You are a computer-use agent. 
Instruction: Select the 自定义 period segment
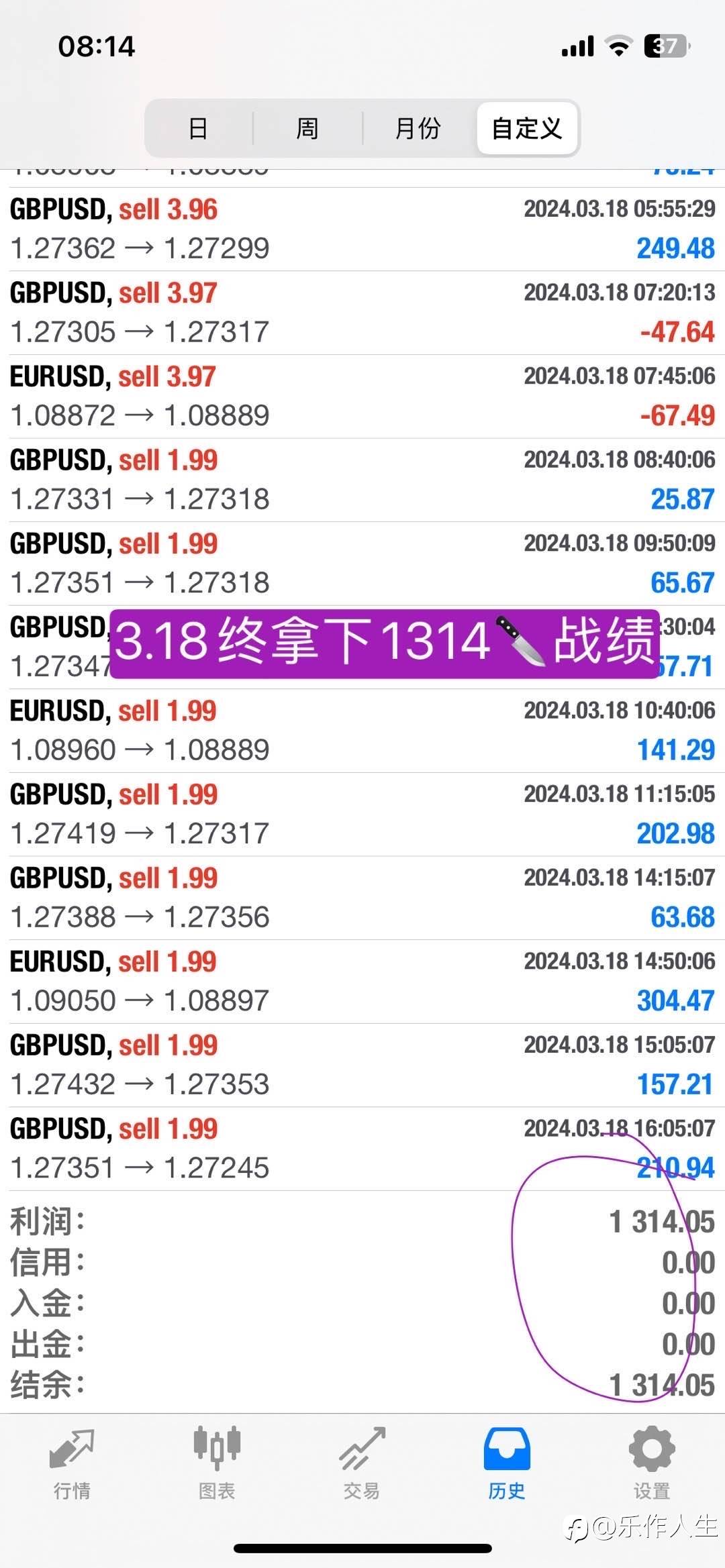pos(527,128)
